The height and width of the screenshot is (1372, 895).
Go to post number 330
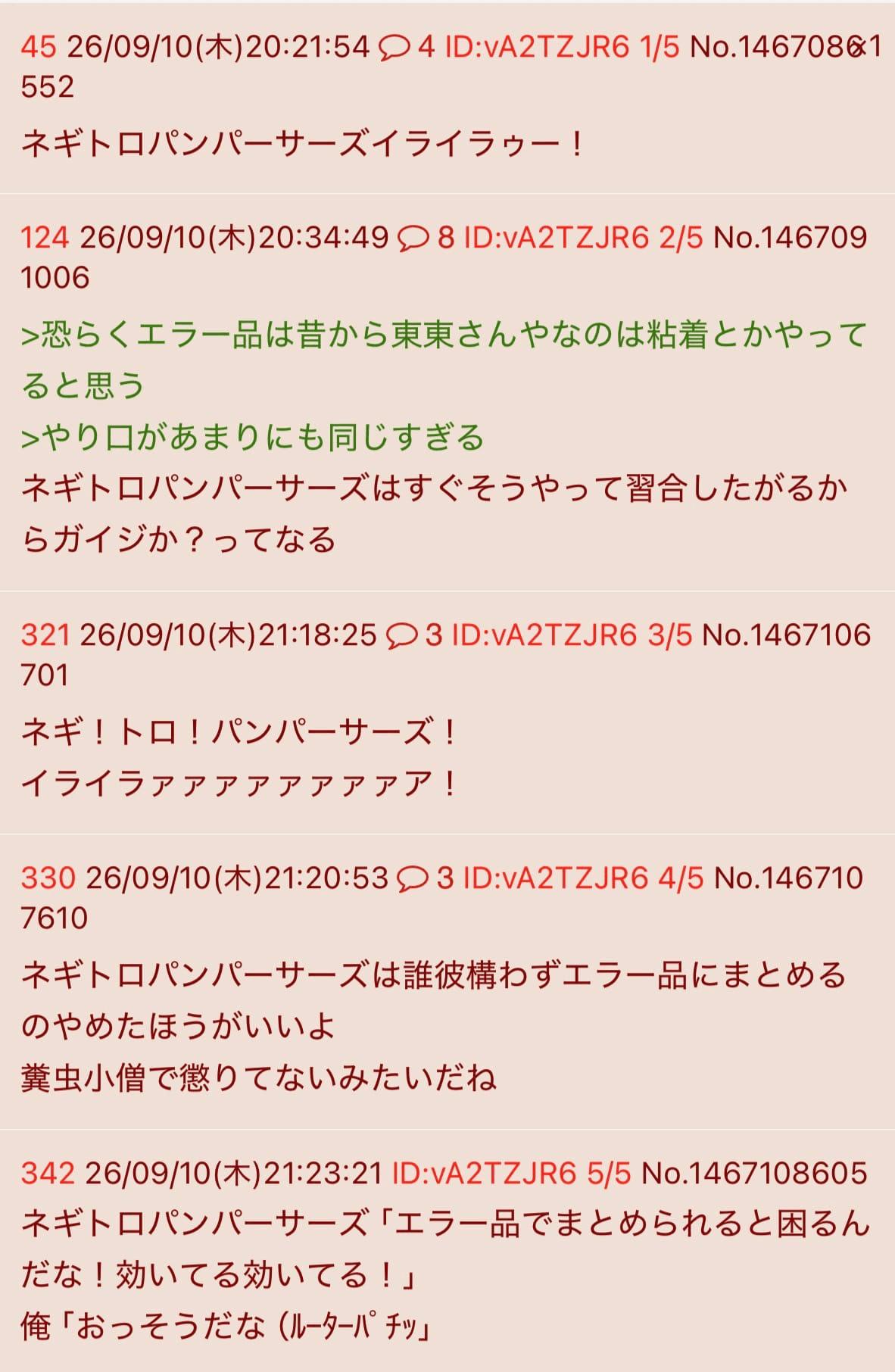(48, 878)
